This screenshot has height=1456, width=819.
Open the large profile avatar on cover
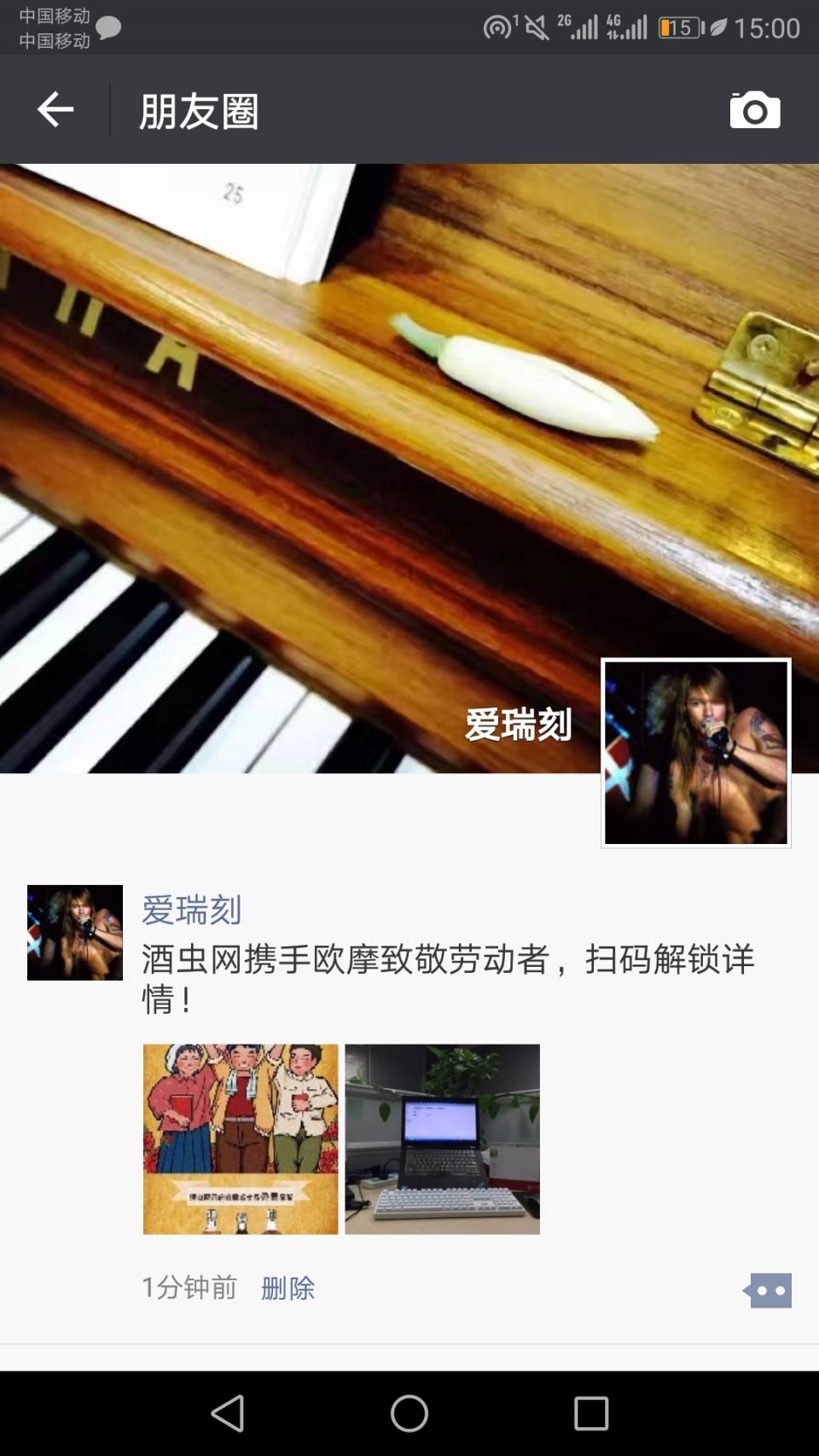pos(695,753)
